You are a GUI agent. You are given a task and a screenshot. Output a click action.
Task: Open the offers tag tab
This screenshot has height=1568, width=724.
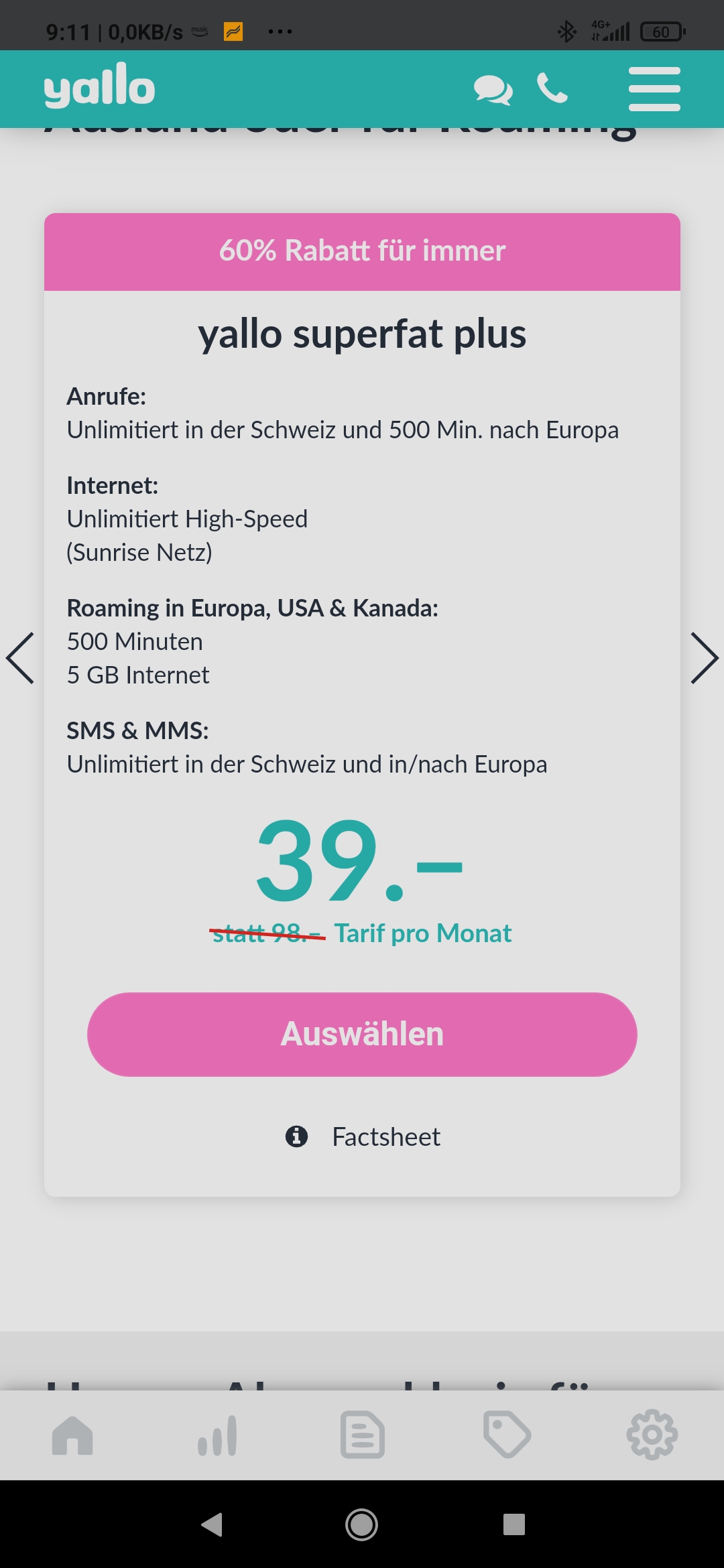(507, 1435)
